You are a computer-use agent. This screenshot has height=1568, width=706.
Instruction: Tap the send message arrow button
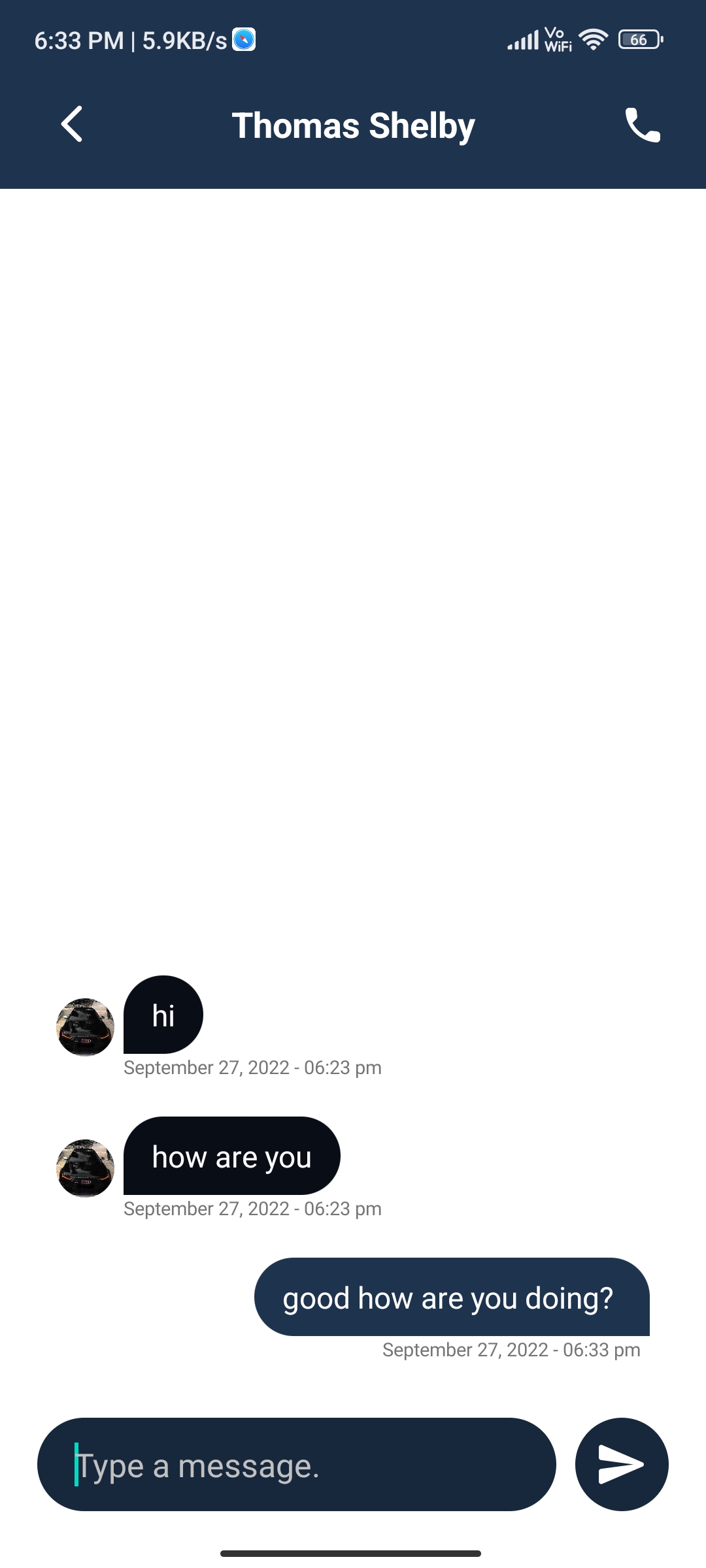click(x=622, y=1465)
